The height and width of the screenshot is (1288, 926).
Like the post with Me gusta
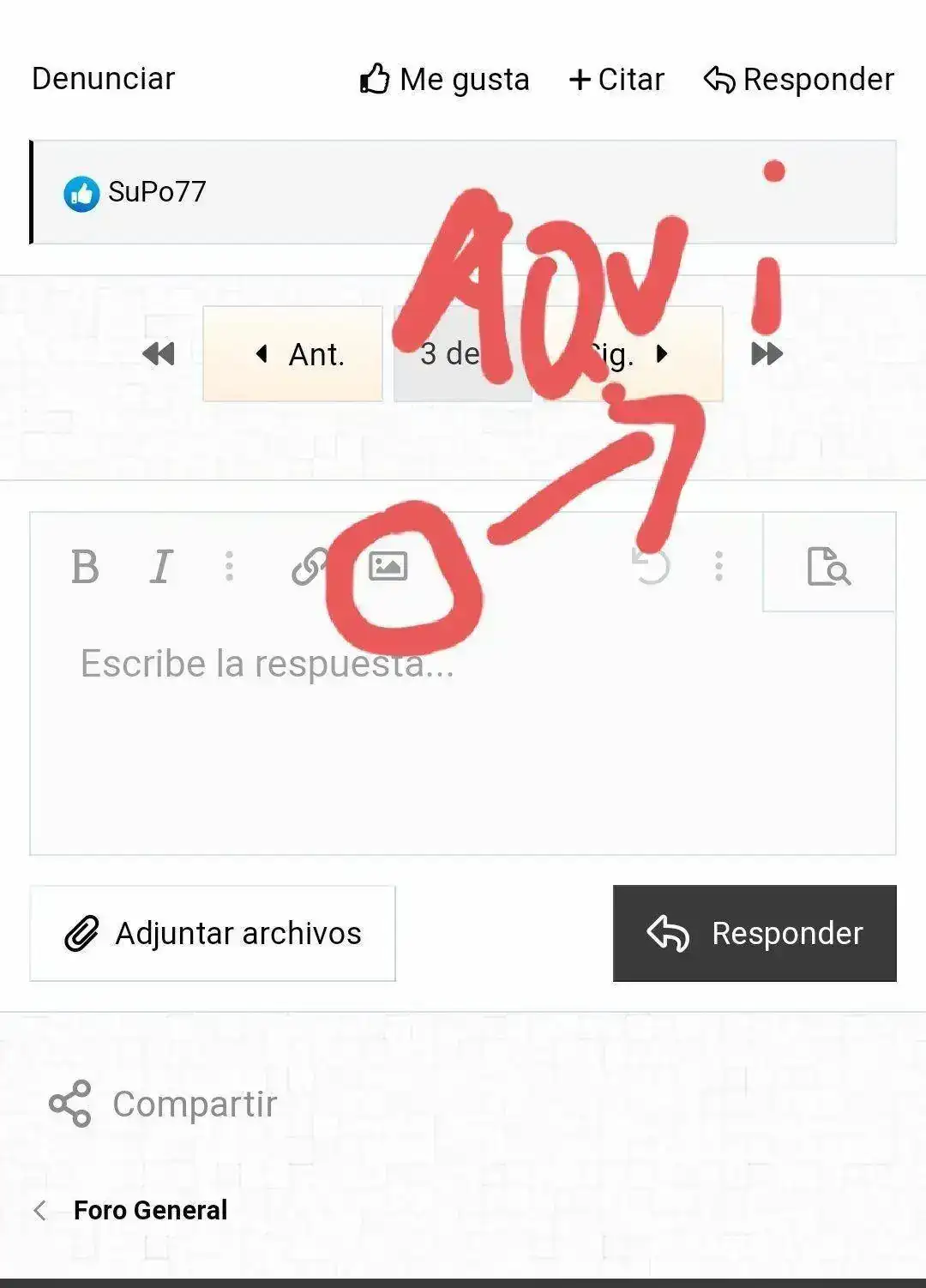(x=444, y=80)
